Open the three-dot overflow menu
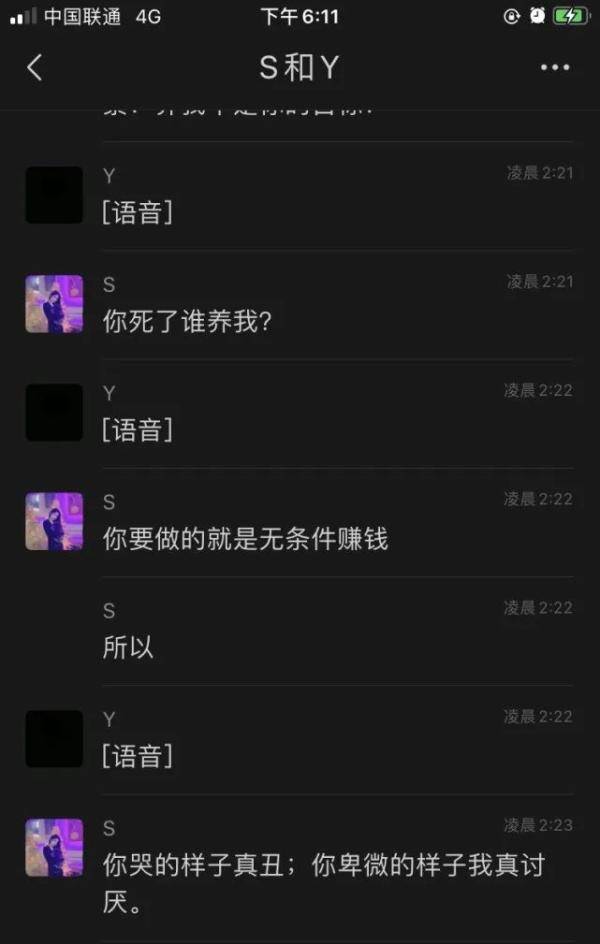 pos(554,68)
